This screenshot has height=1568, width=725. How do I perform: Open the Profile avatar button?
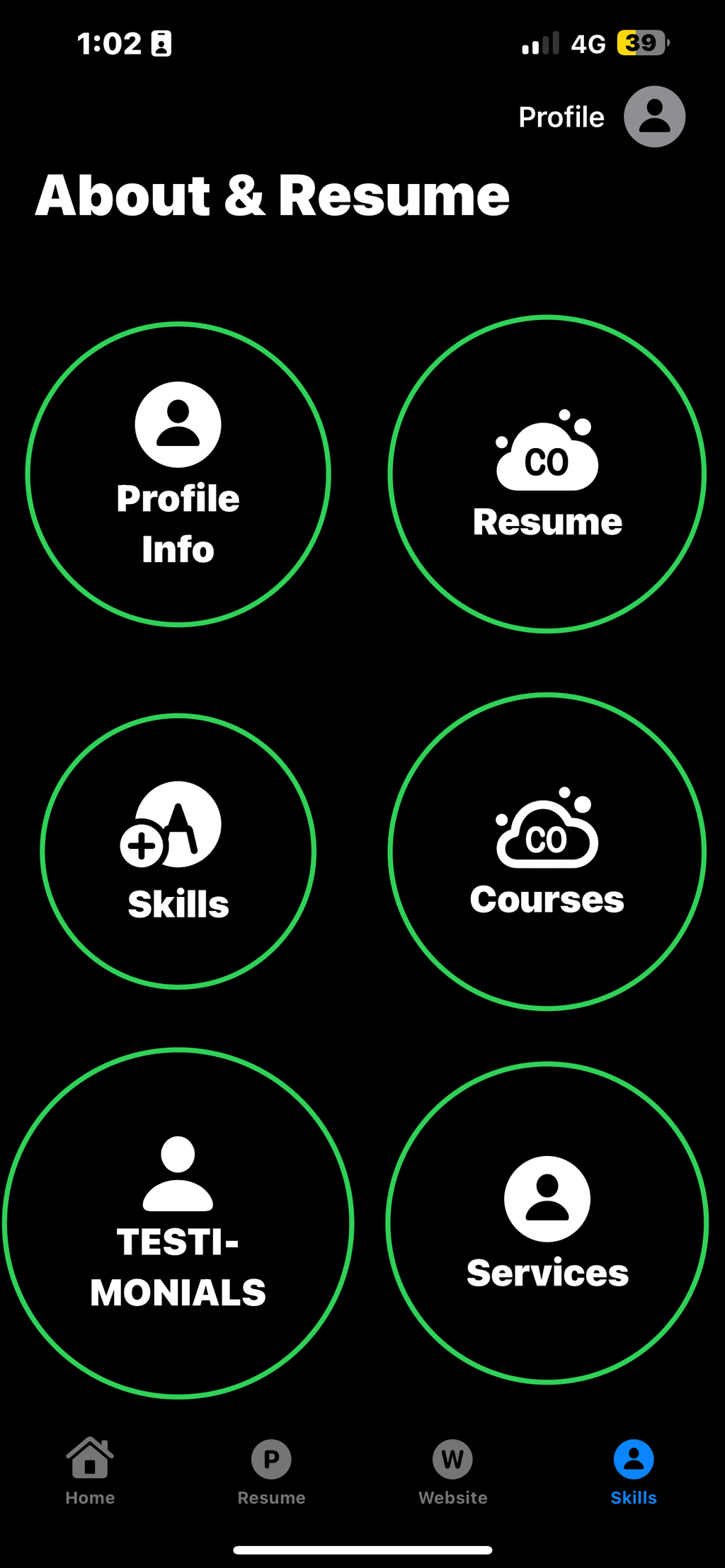(x=654, y=117)
